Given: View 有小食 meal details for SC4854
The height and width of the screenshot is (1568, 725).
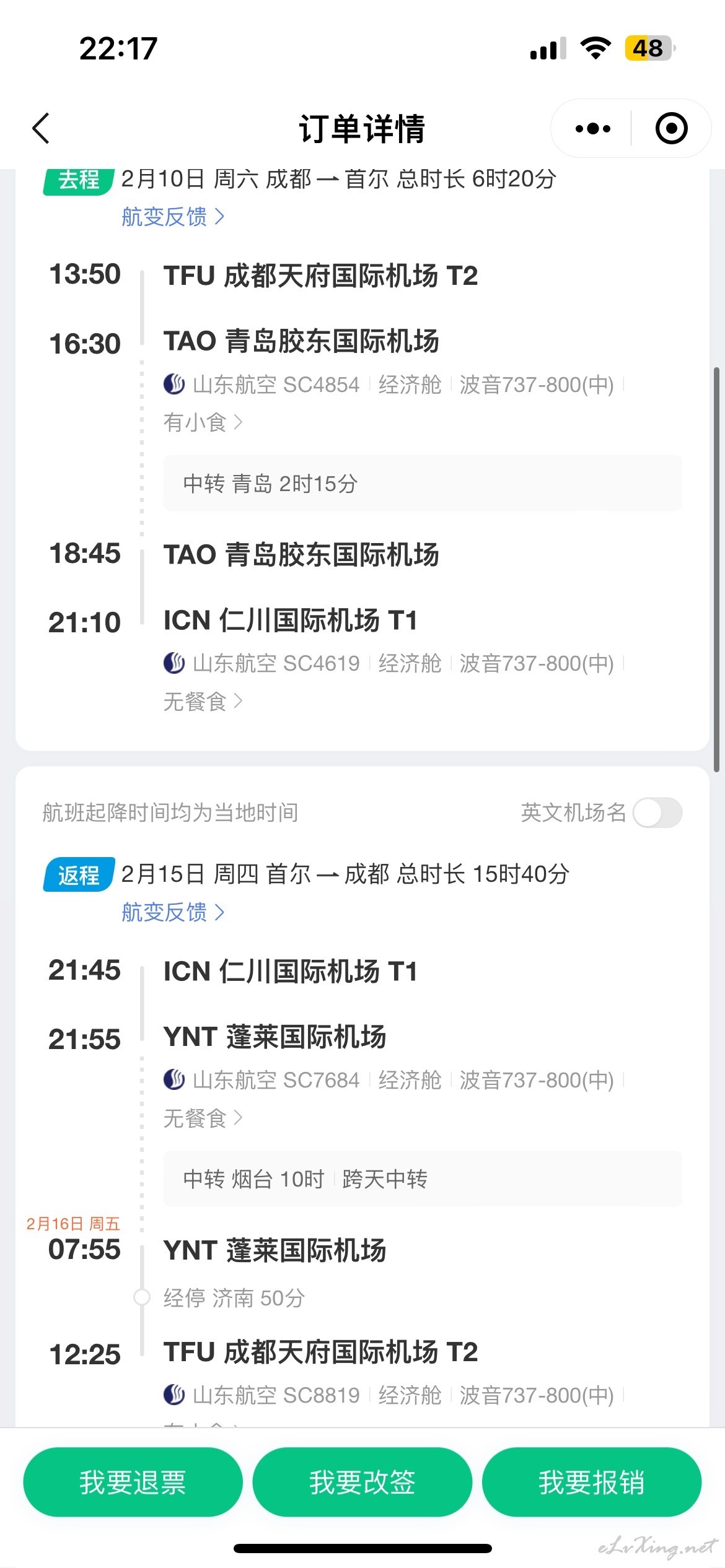Looking at the screenshot, I should [203, 422].
